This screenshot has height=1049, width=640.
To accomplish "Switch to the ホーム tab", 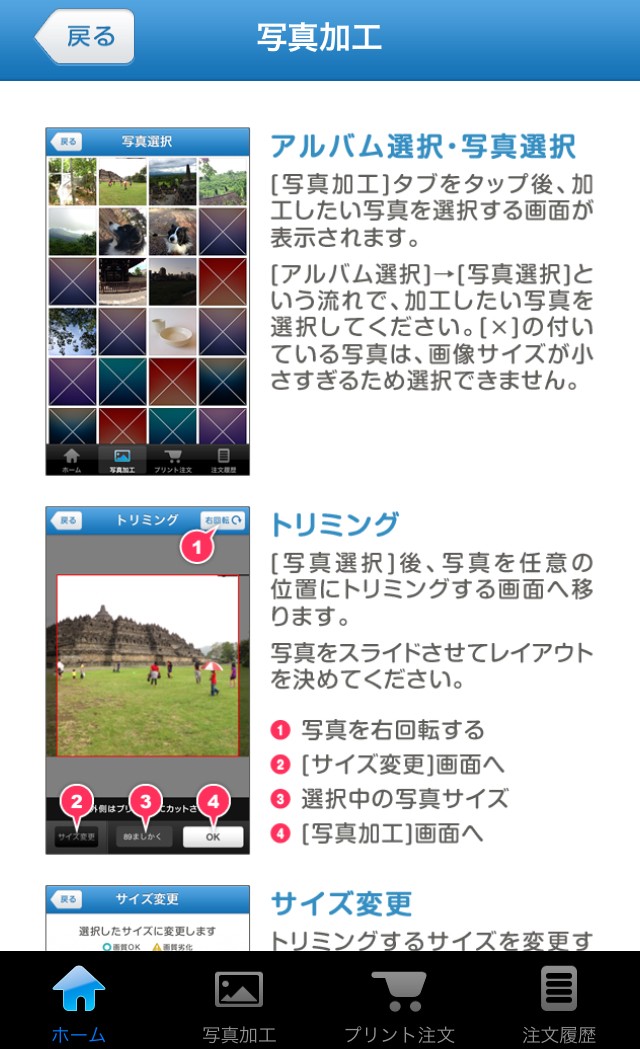I will [x=79, y=1000].
